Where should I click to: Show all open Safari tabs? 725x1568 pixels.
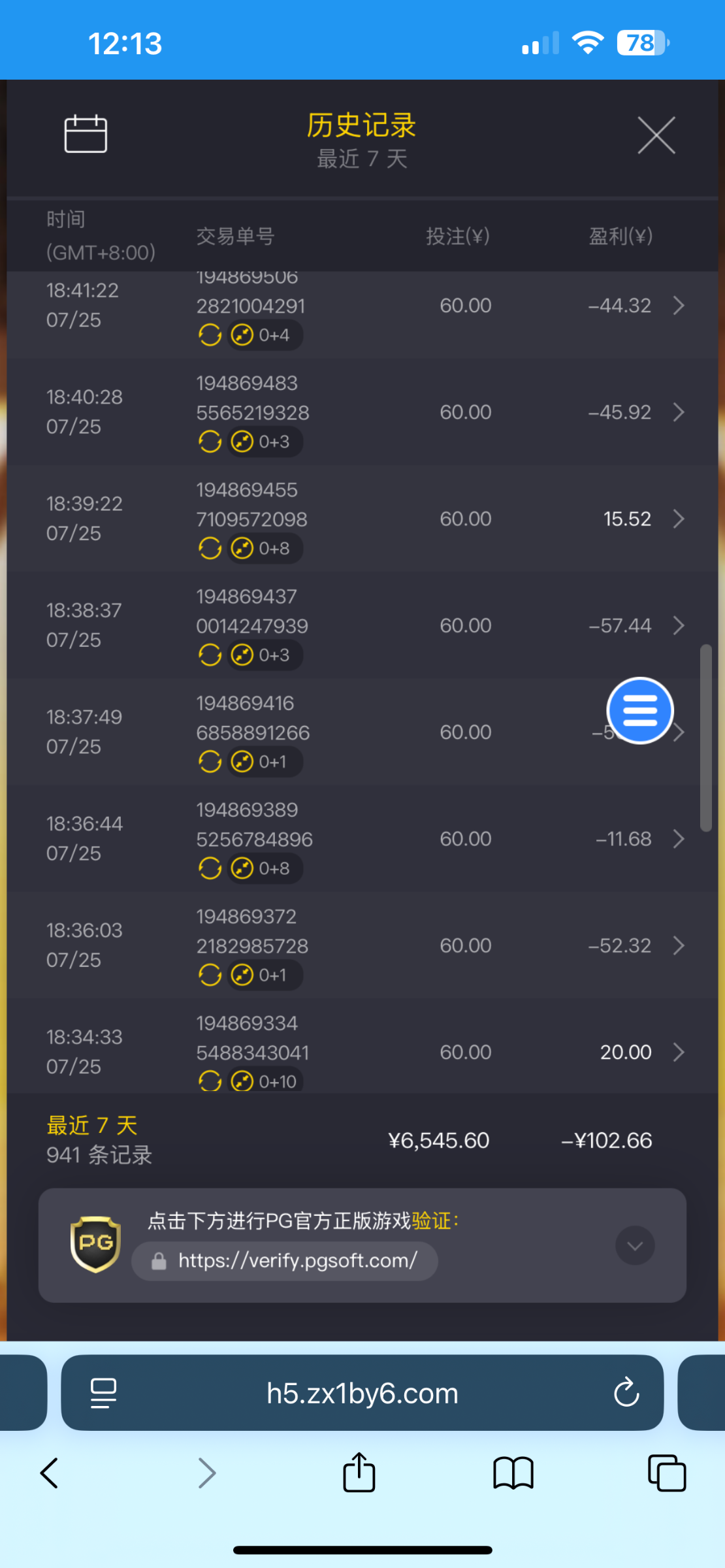pyautogui.click(x=667, y=1473)
